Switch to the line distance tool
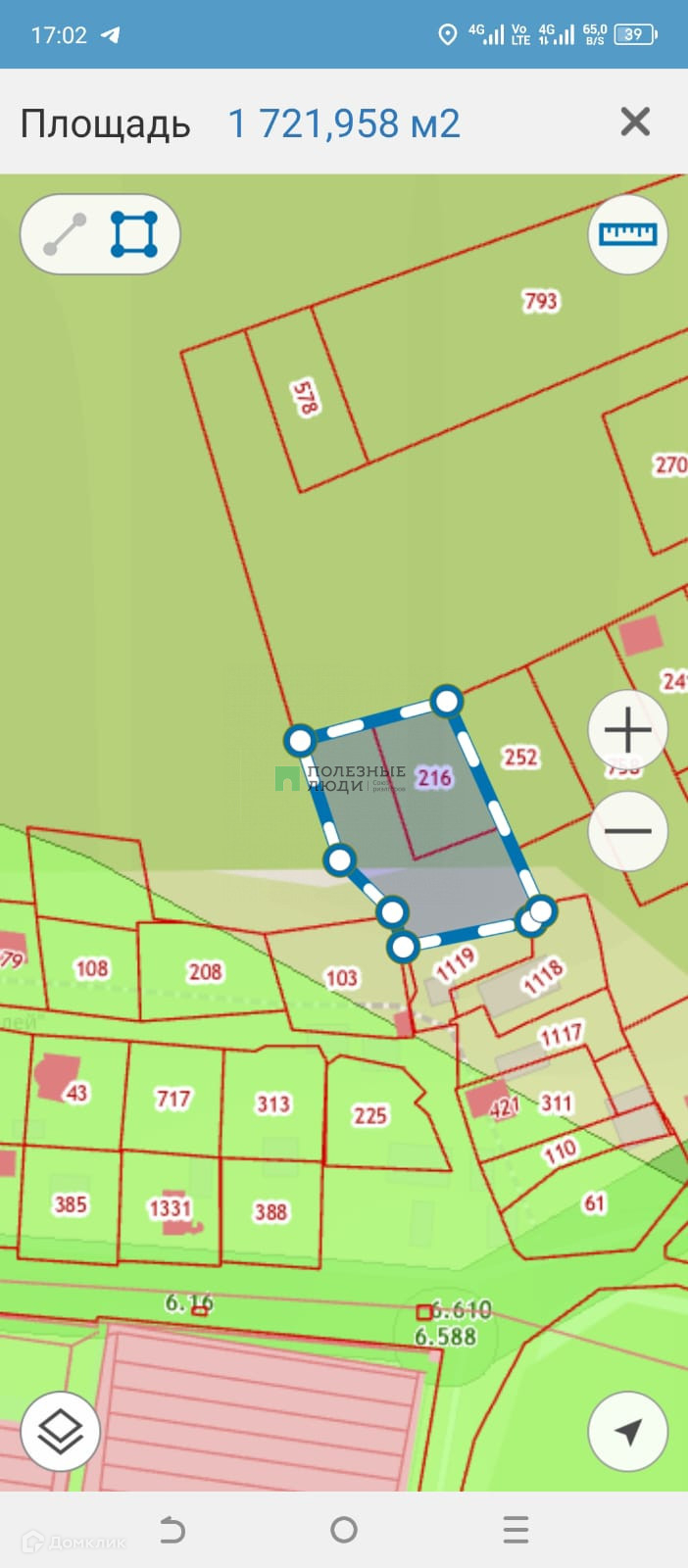The width and height of the screenshot is (688, 1568). pyautogui.click(x=65, y=234)
